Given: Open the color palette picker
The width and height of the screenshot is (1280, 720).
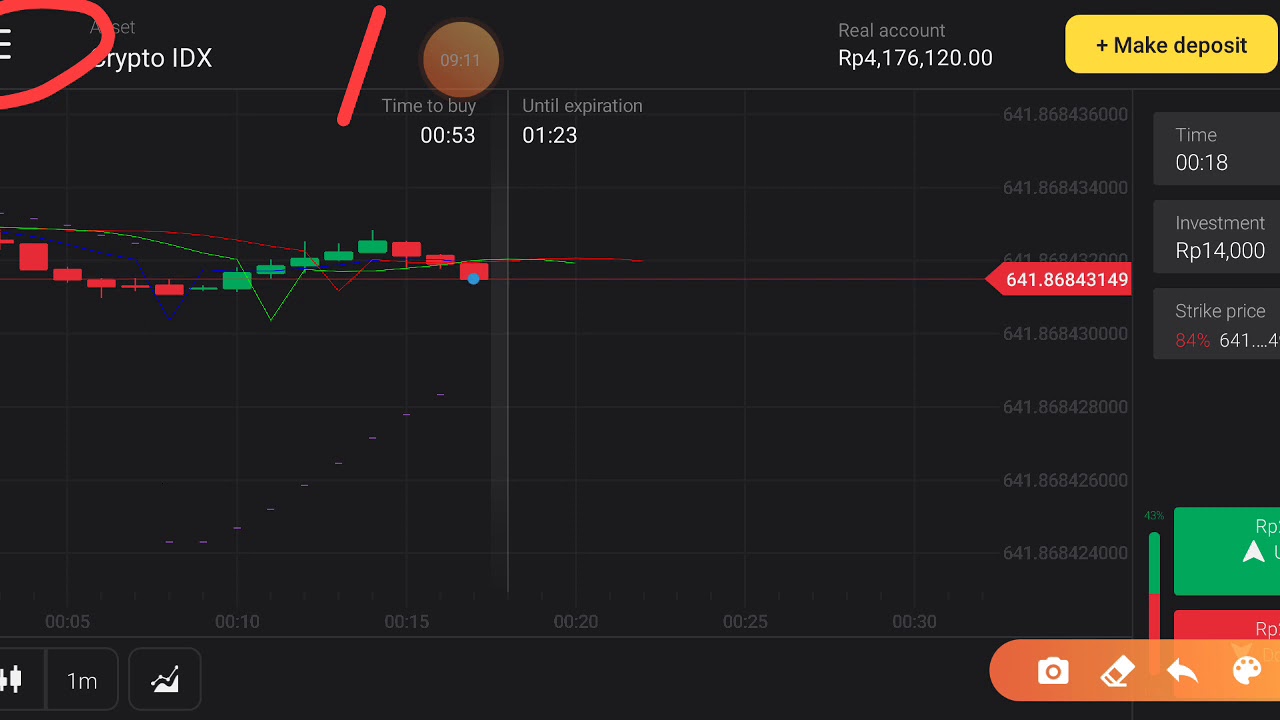Looking at the screenshot, I should tap(1247, 671).
